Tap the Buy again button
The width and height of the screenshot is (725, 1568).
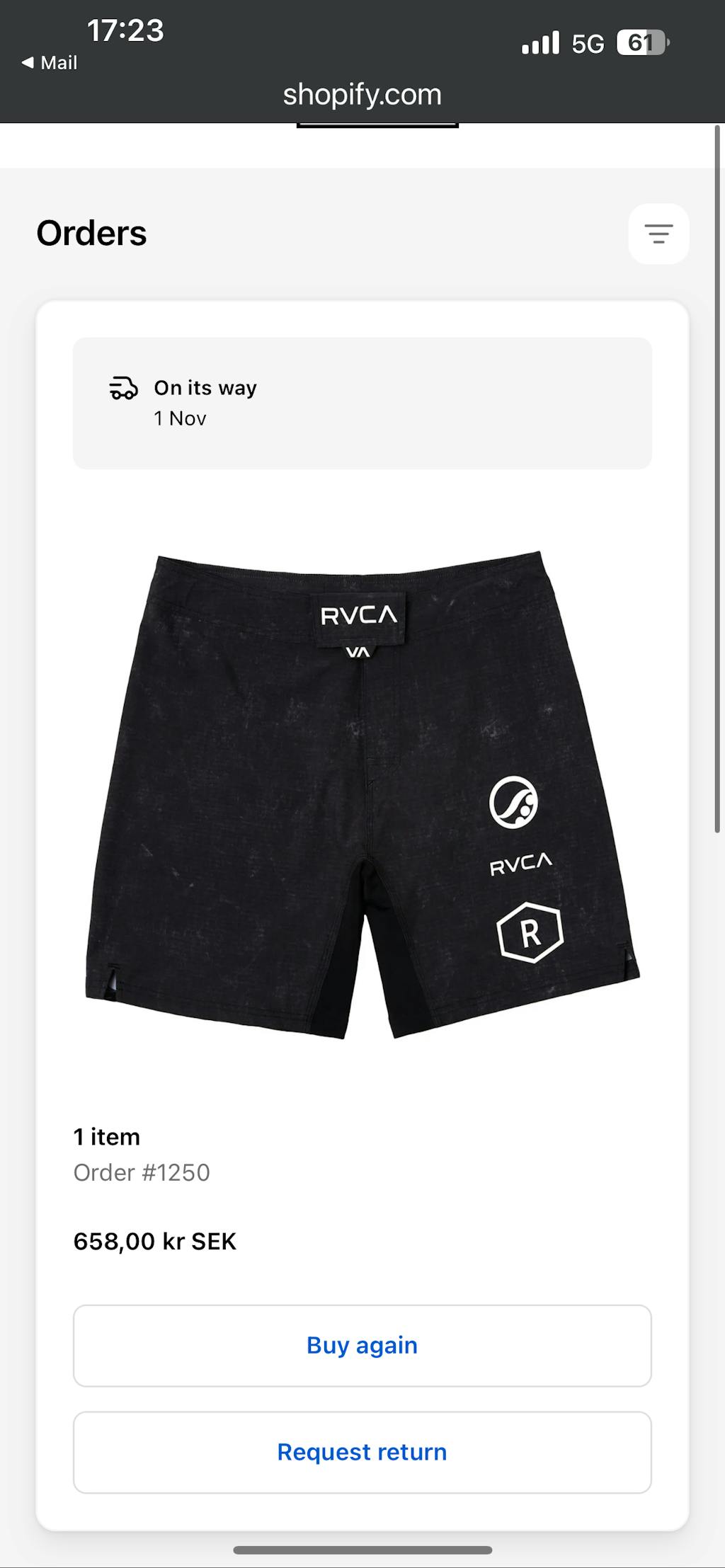click(x=362, y=1345)
